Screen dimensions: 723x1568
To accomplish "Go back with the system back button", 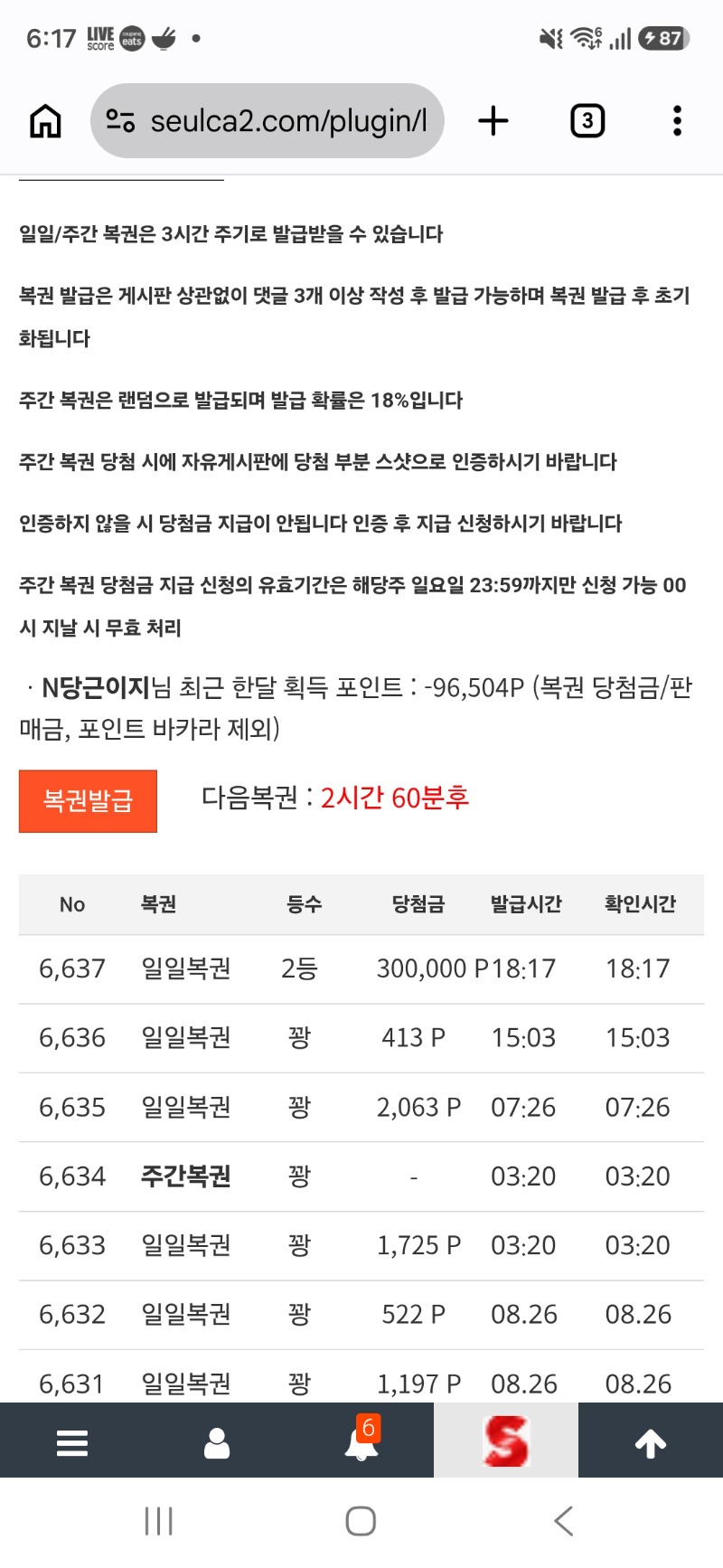I will [563, 1521].
